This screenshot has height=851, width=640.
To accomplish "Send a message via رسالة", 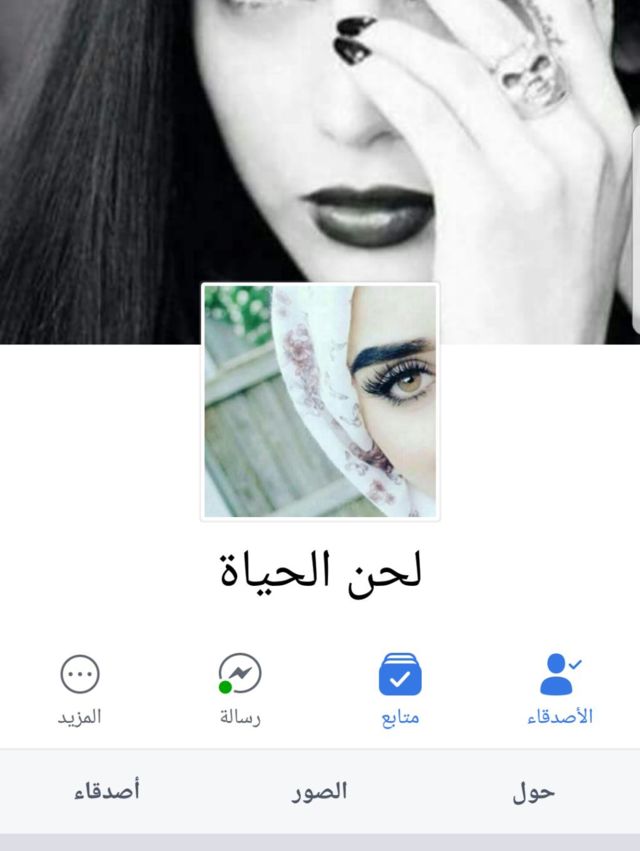I will click(x=240, y=687).
